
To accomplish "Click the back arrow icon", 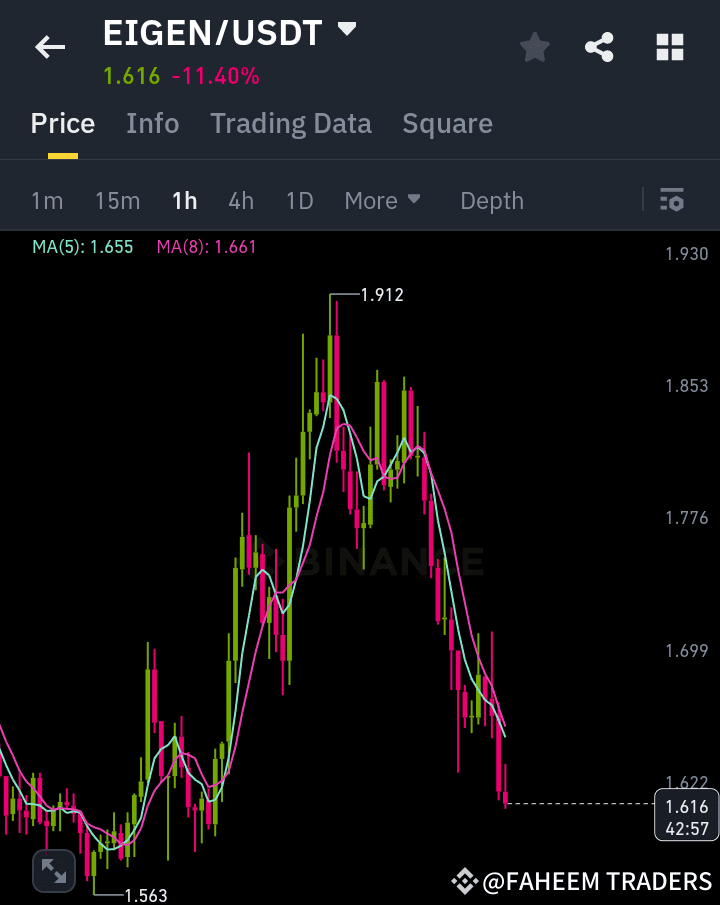I will [x=49, y=46].
